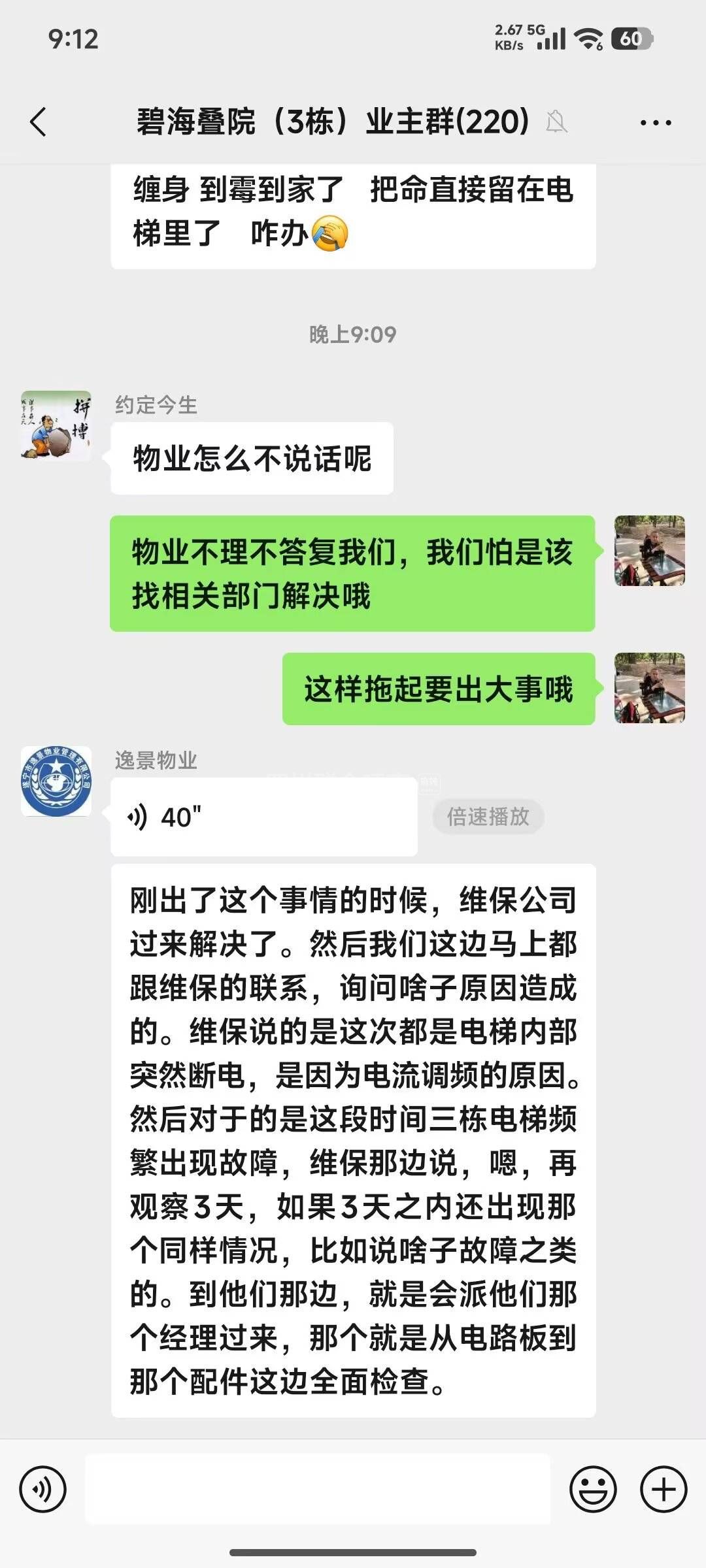
Task: Focus the message text input field
Action: click(x=318, y=1490)
